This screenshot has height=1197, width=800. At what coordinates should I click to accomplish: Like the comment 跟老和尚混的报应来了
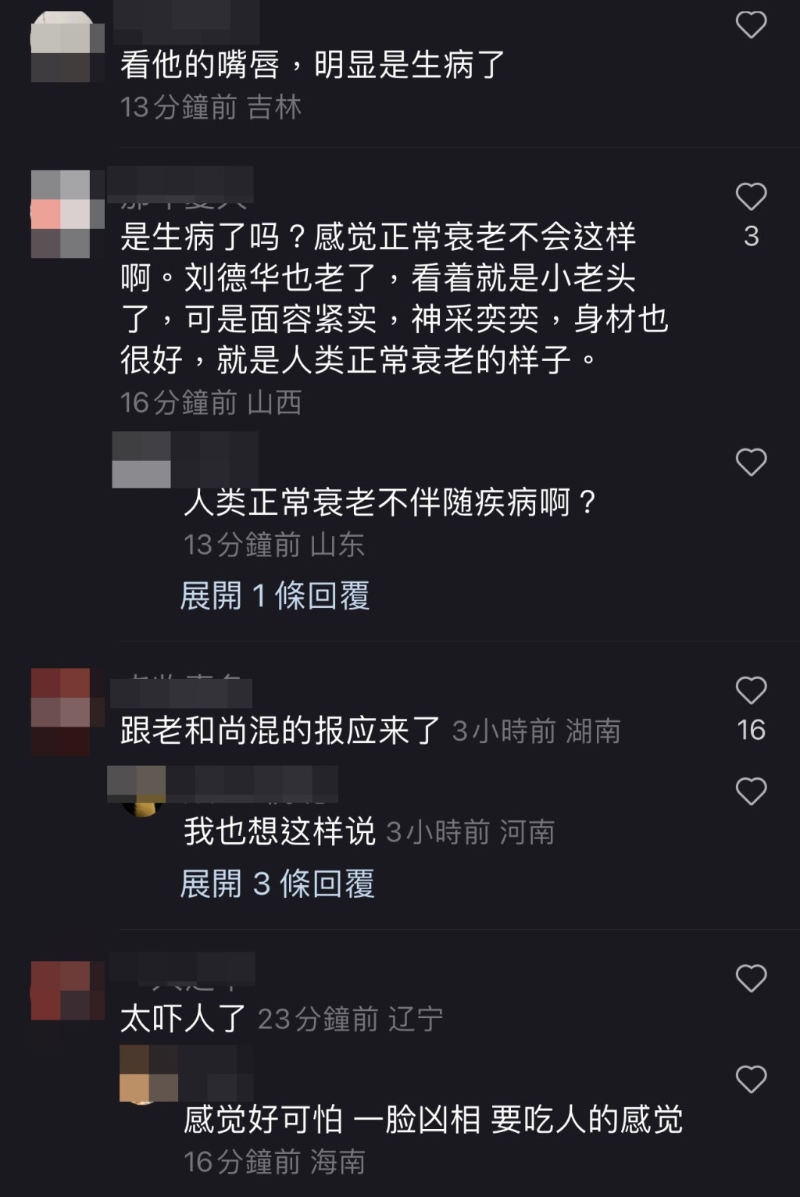[x=751, y=690]
